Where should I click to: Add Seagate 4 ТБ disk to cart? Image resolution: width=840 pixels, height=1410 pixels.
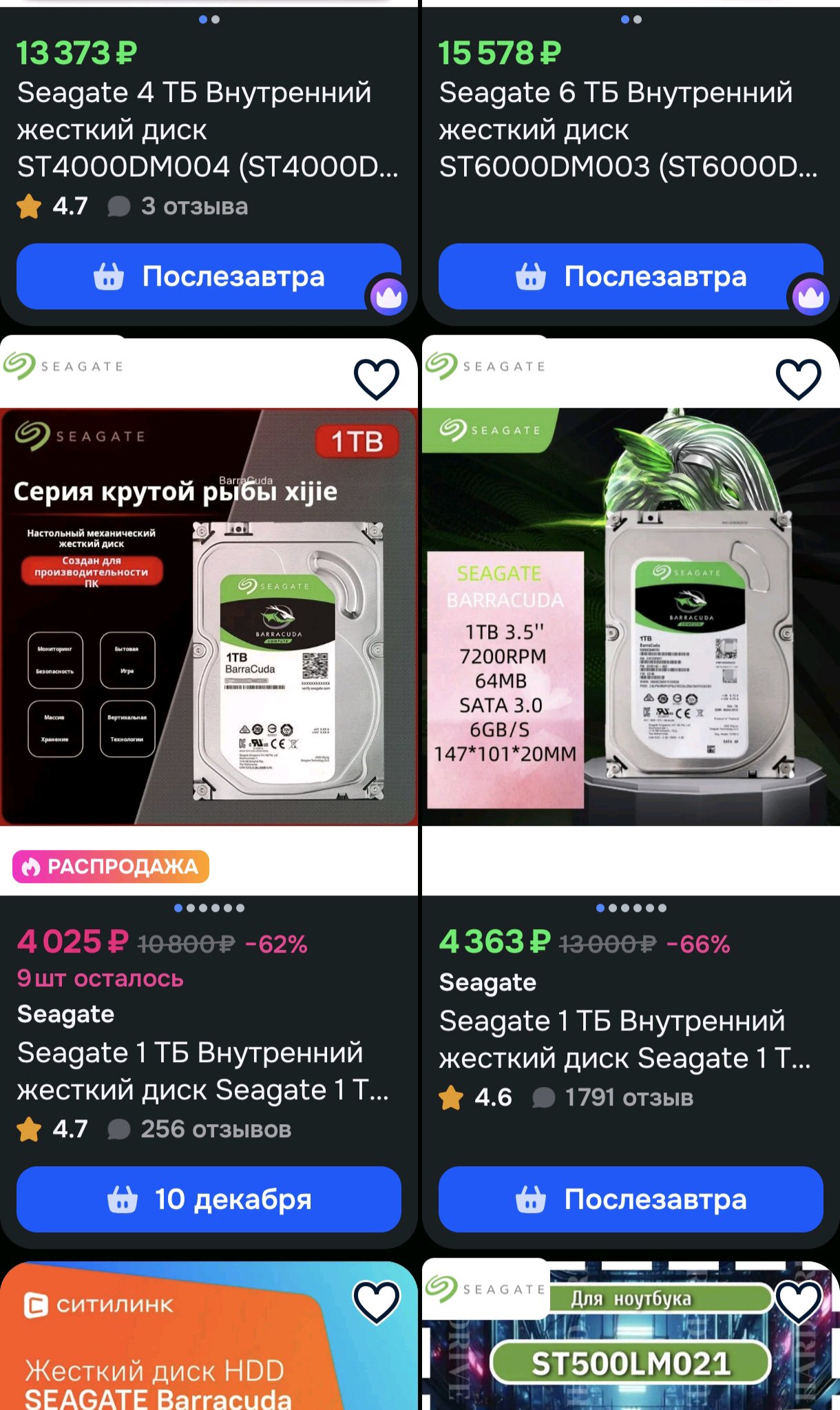(x=208, y=276)
